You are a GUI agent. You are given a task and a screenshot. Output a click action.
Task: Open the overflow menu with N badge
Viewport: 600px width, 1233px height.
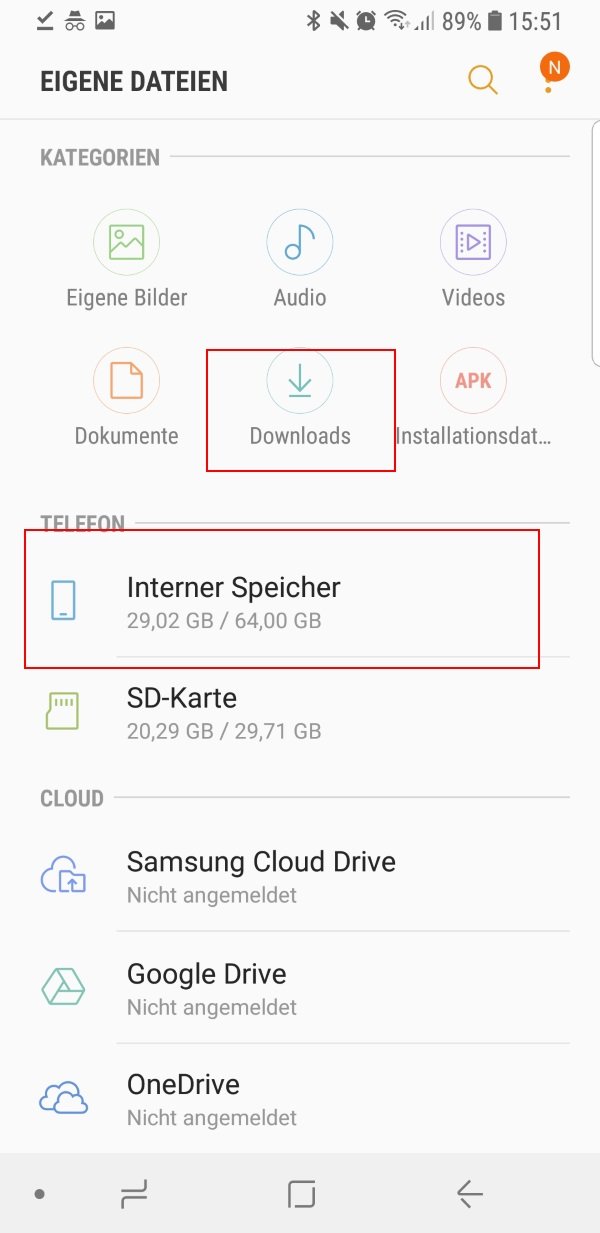click(x=551, y=76)
